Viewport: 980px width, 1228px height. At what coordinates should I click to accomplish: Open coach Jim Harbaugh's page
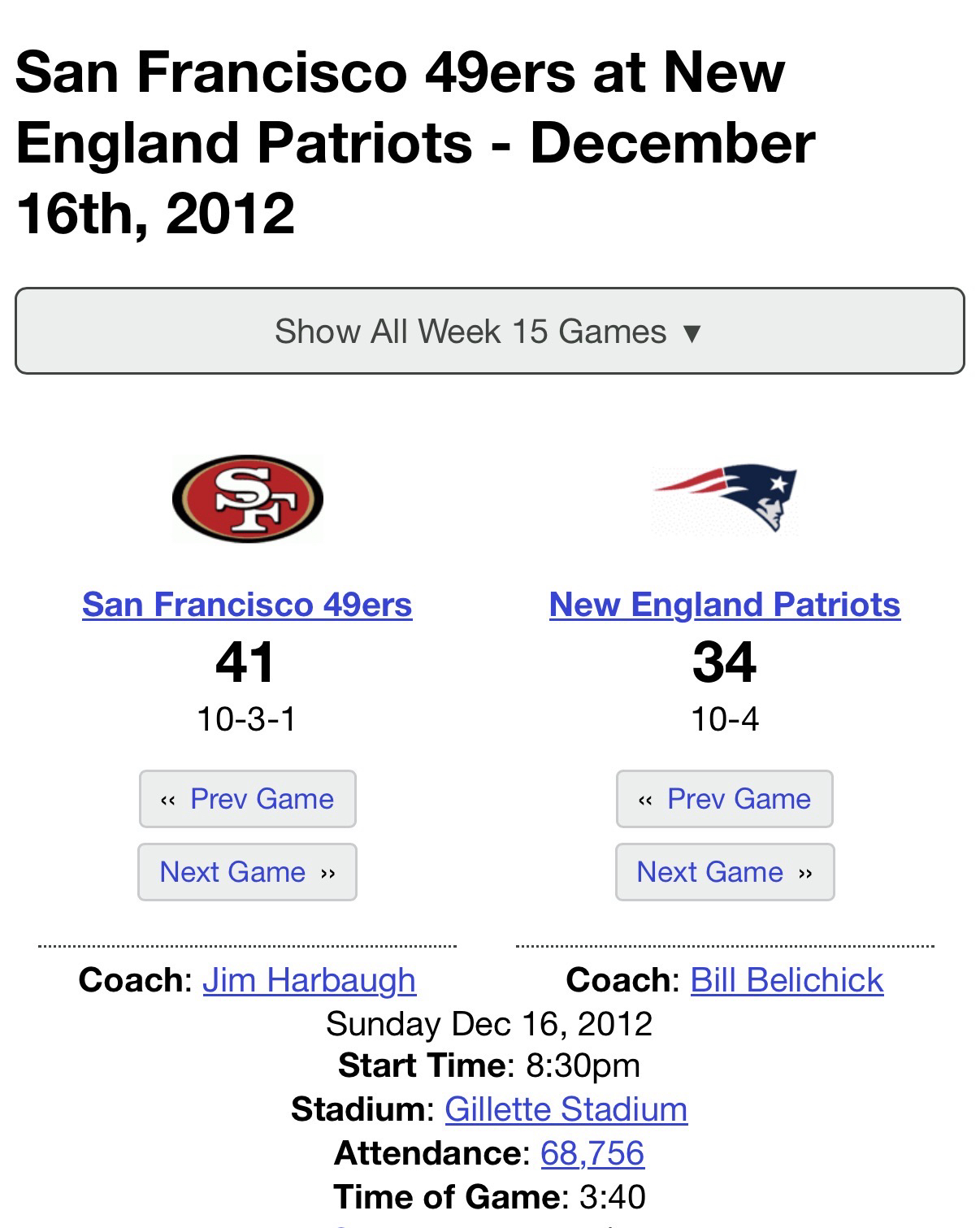(x=309, y=980)
